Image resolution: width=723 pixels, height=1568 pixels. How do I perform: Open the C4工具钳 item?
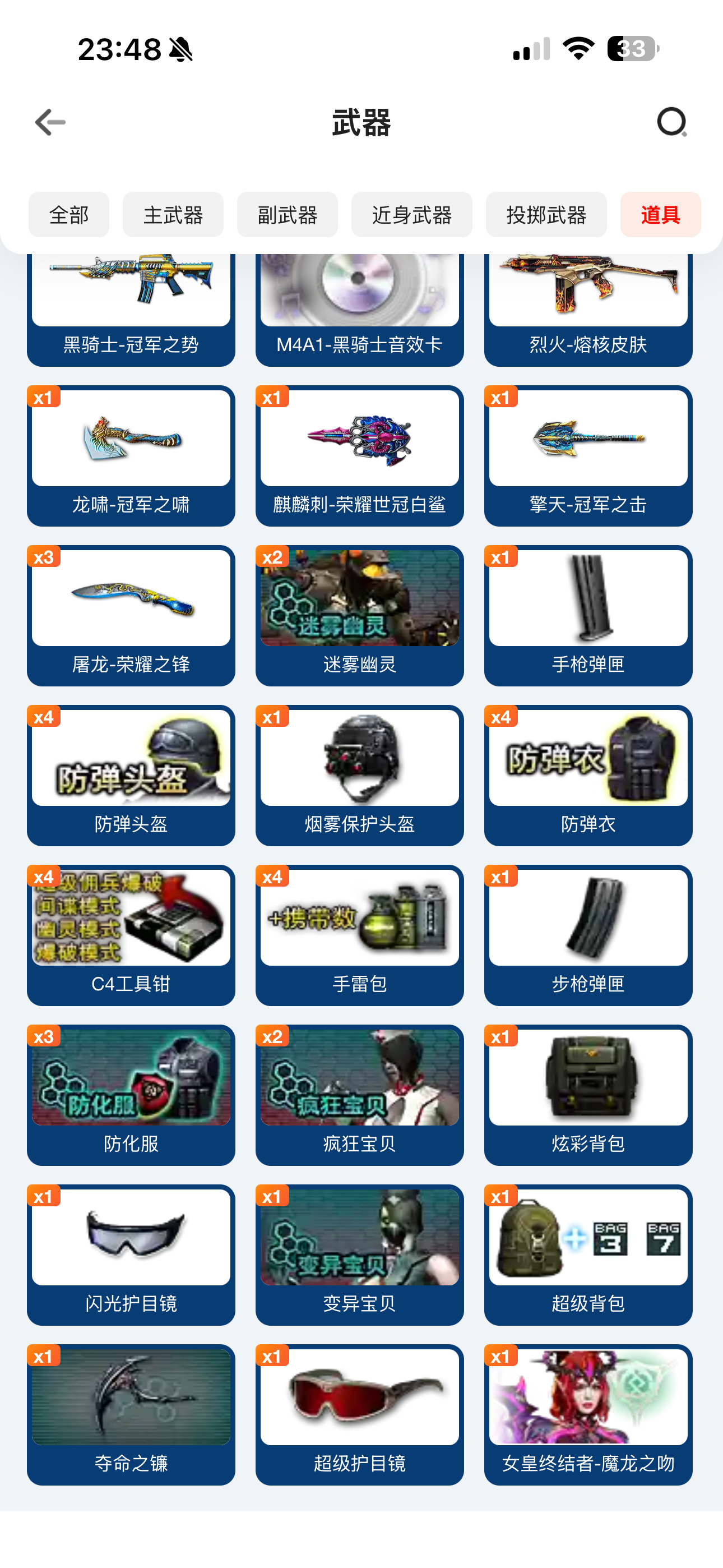click(131, 935)
